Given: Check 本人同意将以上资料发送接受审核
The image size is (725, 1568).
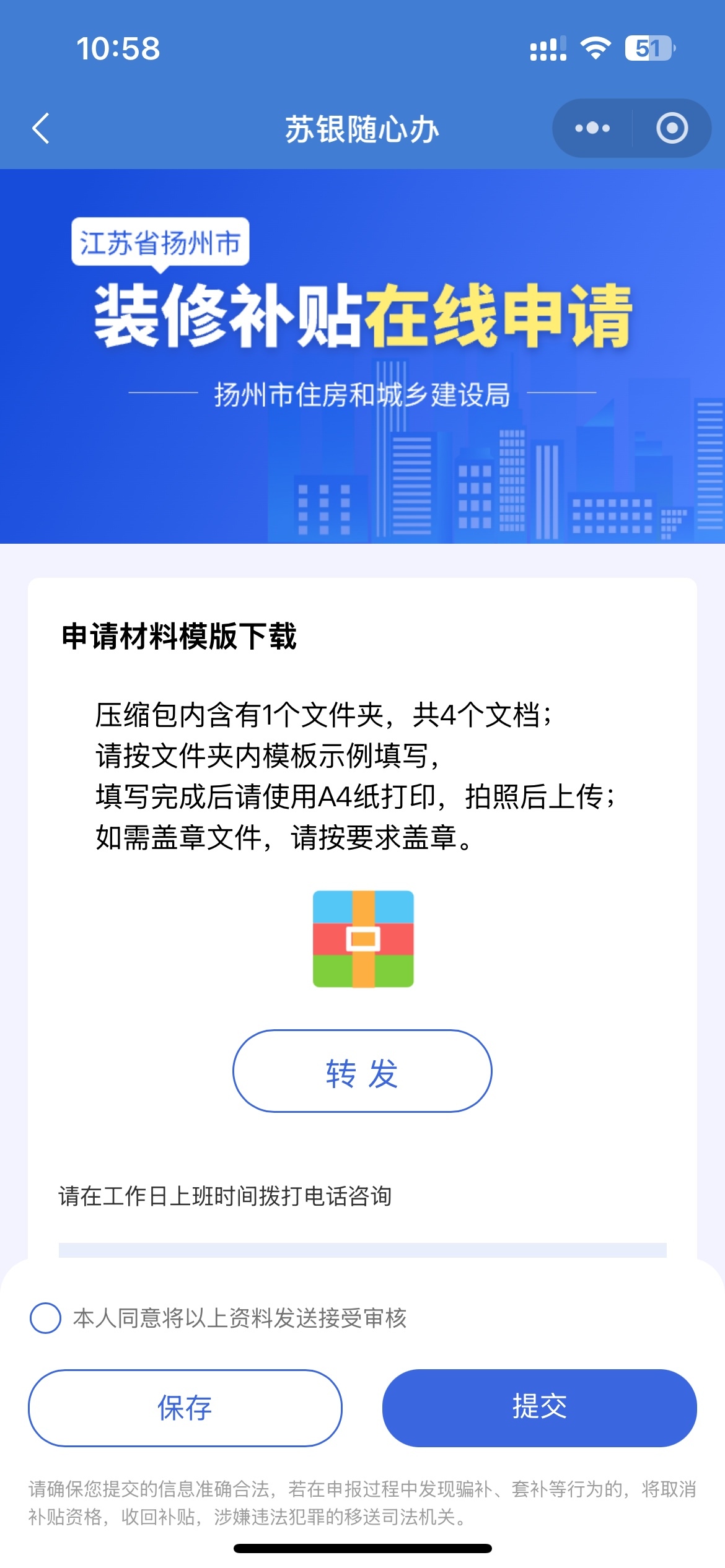Looking at the screenshot, I should pyautogui.click(x=45, y=1318).
